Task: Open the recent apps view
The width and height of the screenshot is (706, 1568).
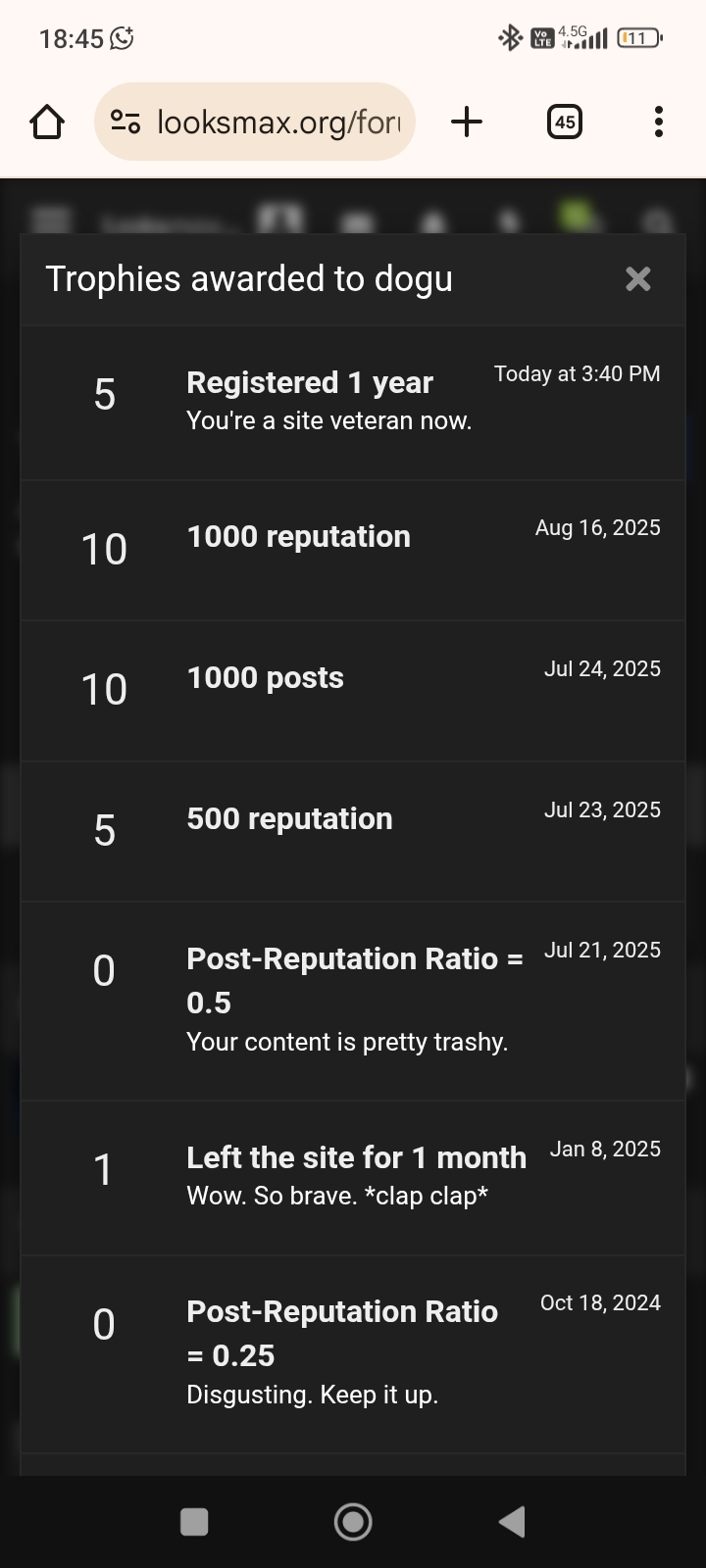Action: tap(194, 1522)
